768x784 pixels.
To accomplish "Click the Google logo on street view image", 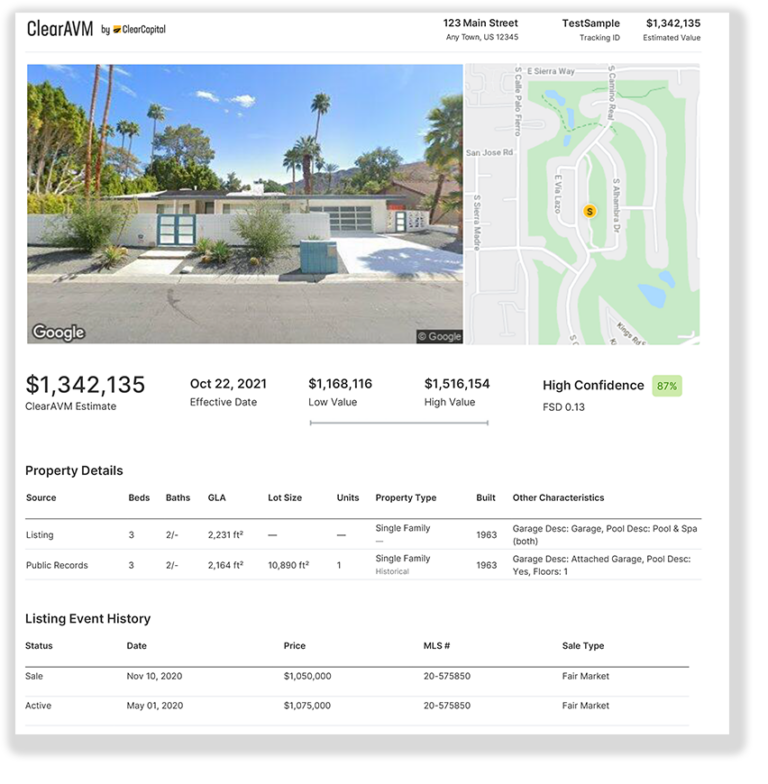I will click(58, 331).
